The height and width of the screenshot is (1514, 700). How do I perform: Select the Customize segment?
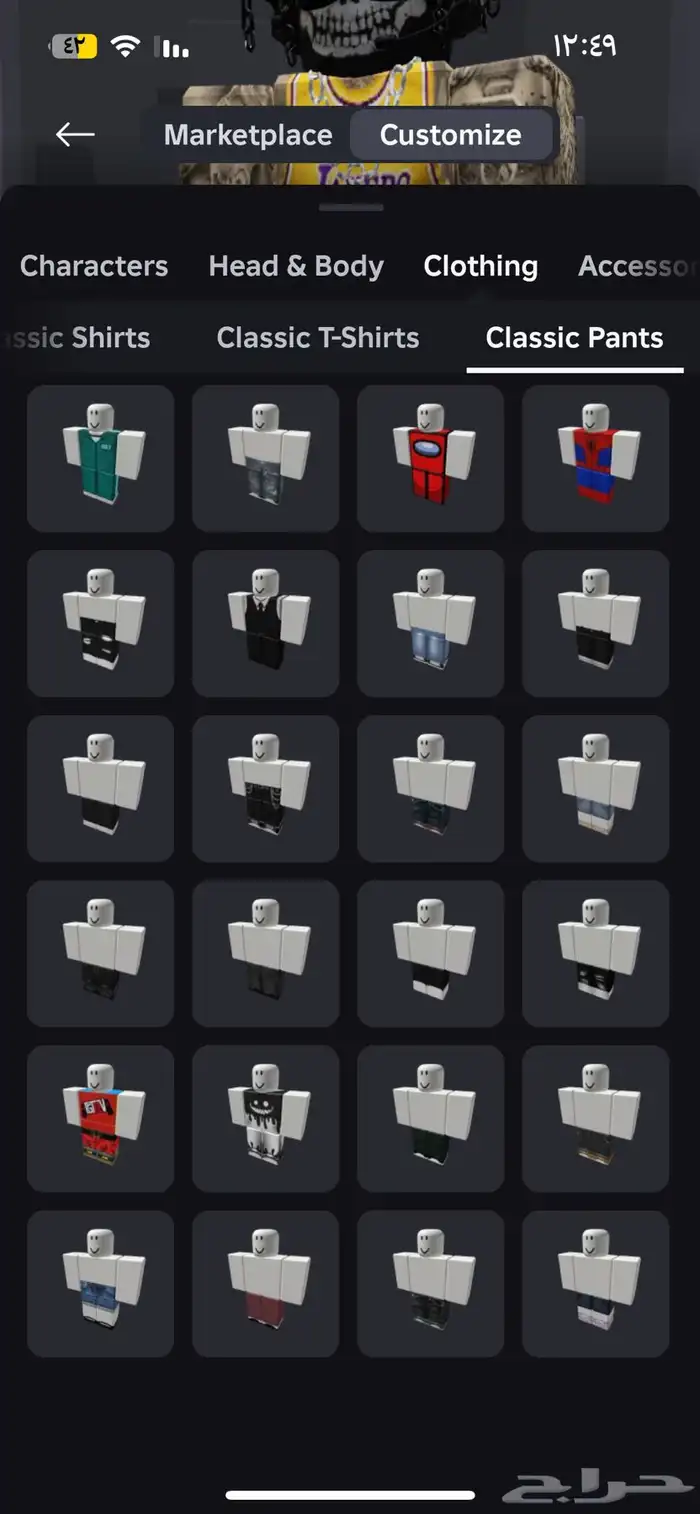tap(450, 135)
